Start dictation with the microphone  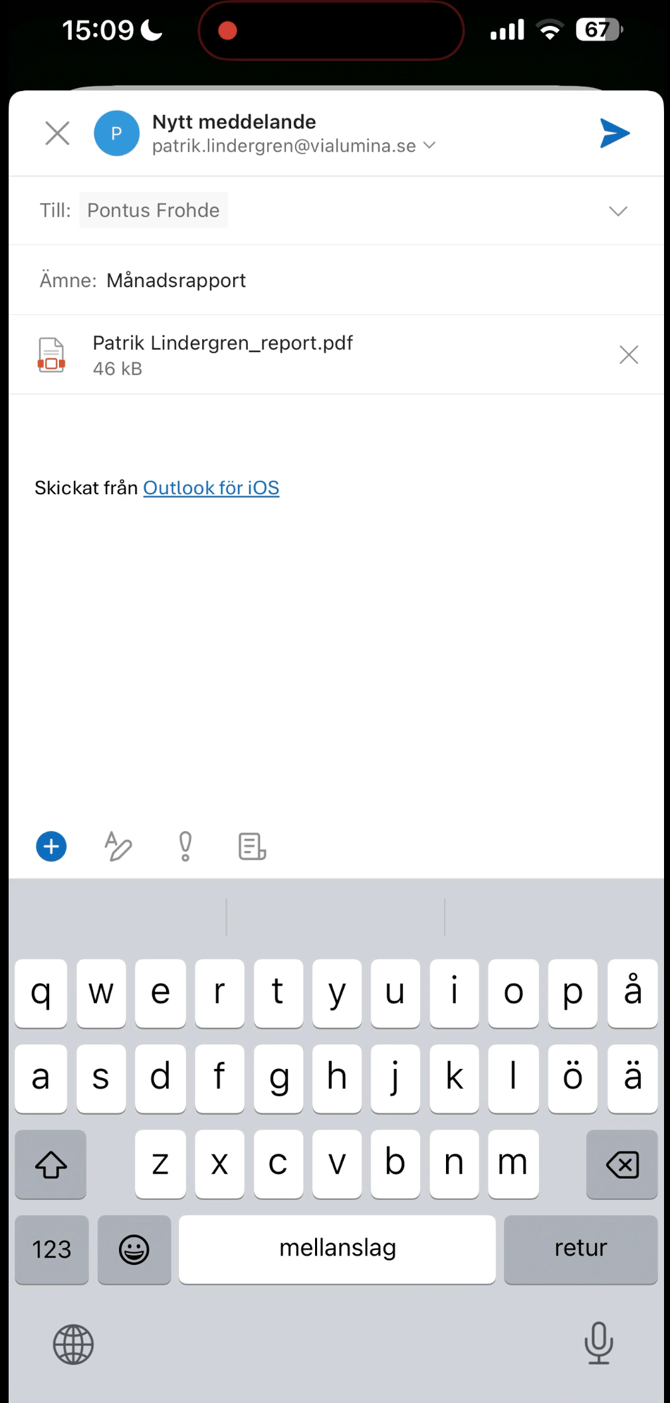(598, 1343)
